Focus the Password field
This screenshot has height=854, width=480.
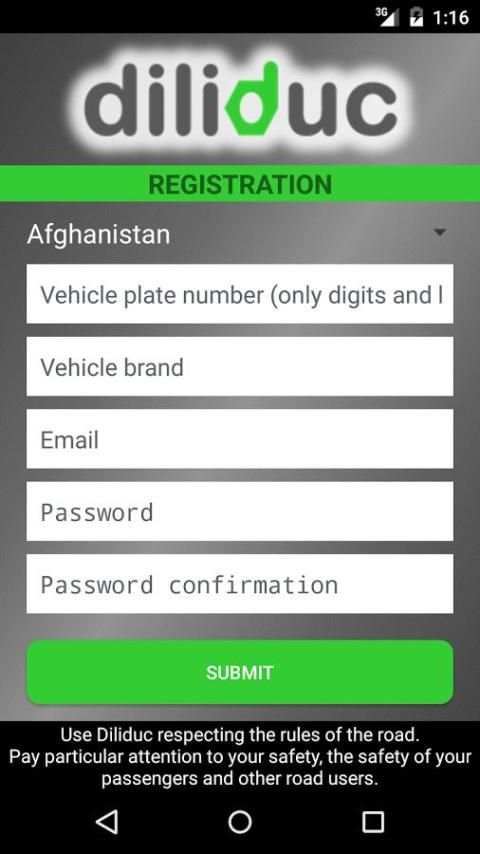(x=239, y=511)
